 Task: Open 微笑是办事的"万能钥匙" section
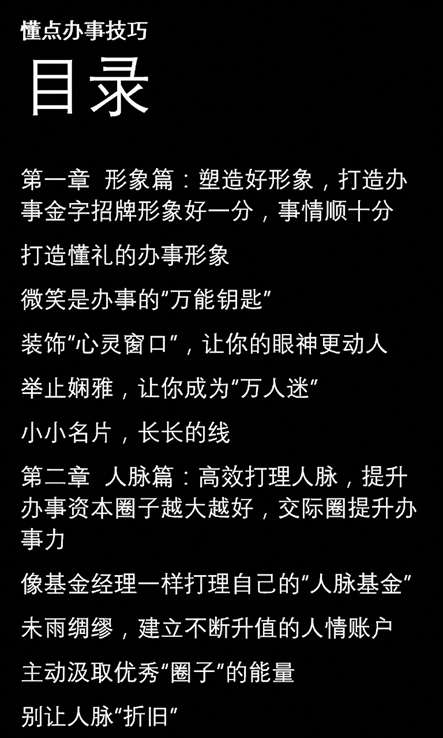[148, 300]
